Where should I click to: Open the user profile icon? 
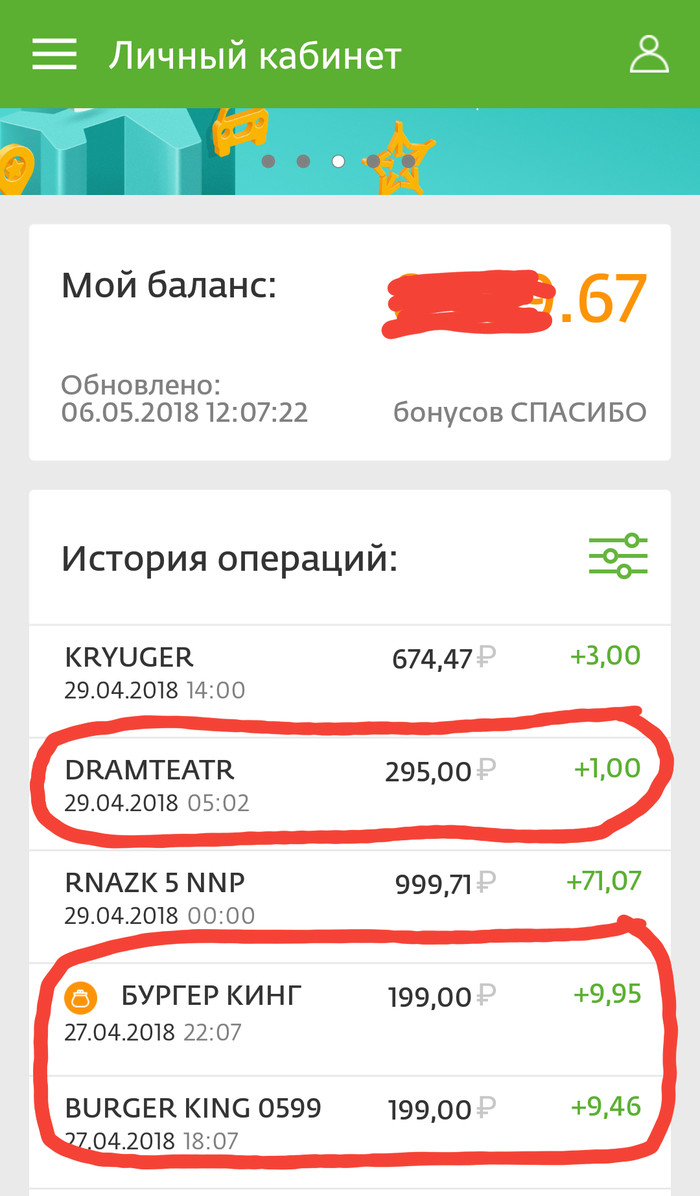click(x=648, y=54)
